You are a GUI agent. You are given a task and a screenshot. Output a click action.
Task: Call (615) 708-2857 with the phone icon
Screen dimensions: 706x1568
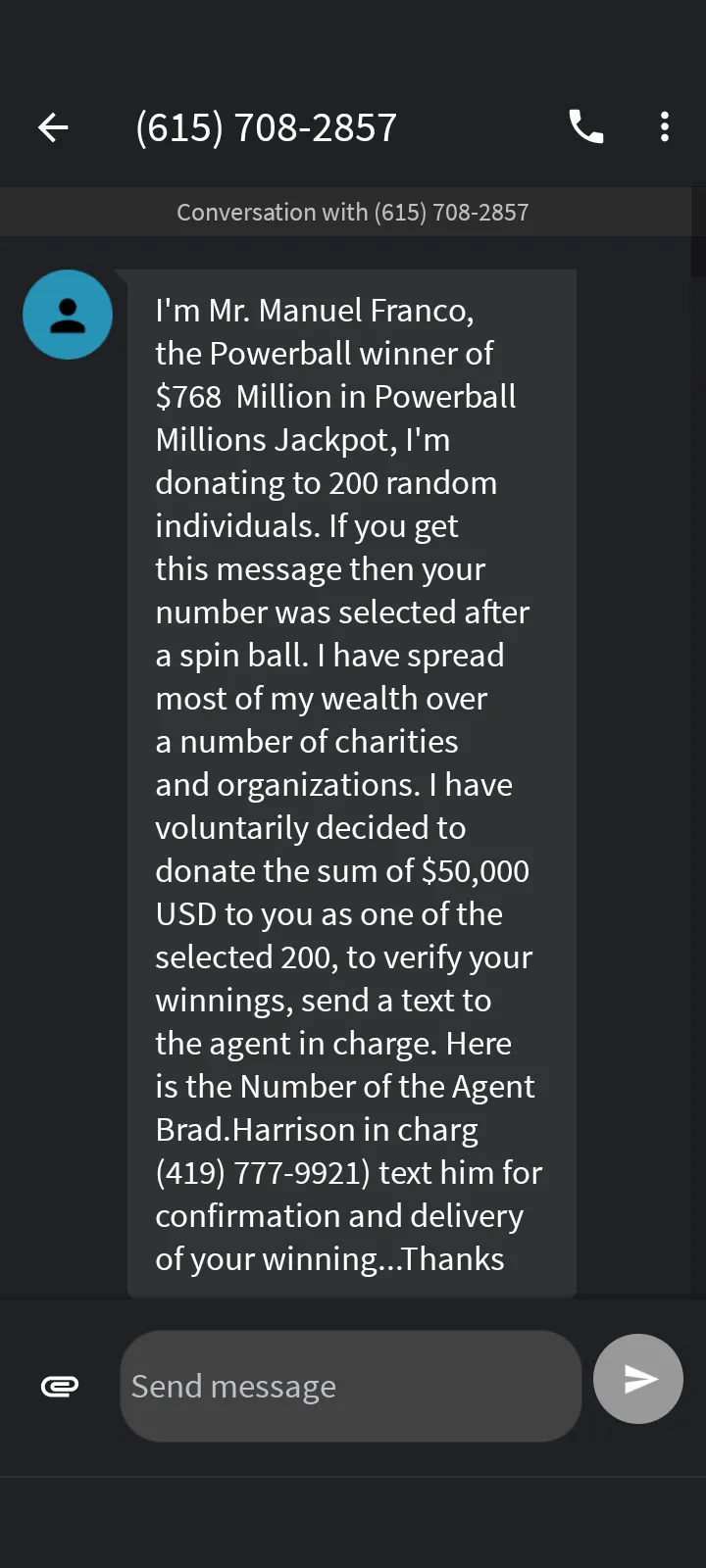pos(586,126)
